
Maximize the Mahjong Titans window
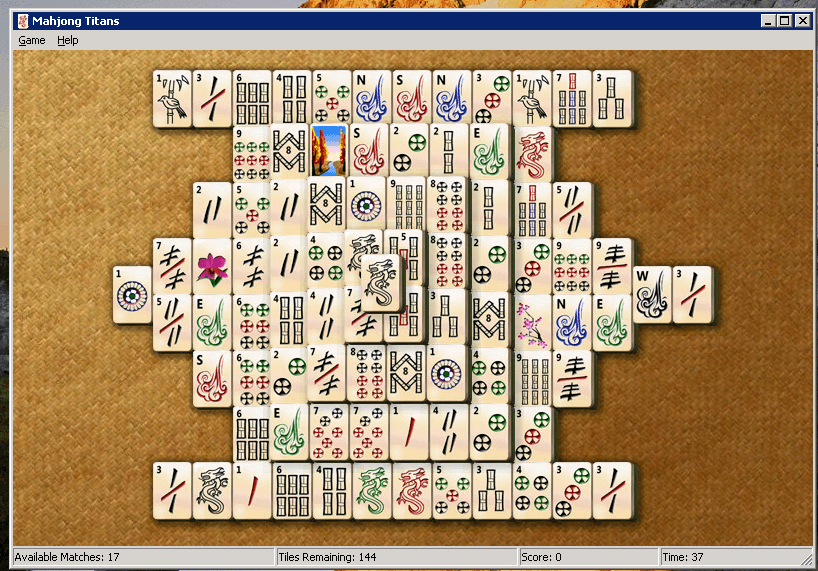[784, 20]
